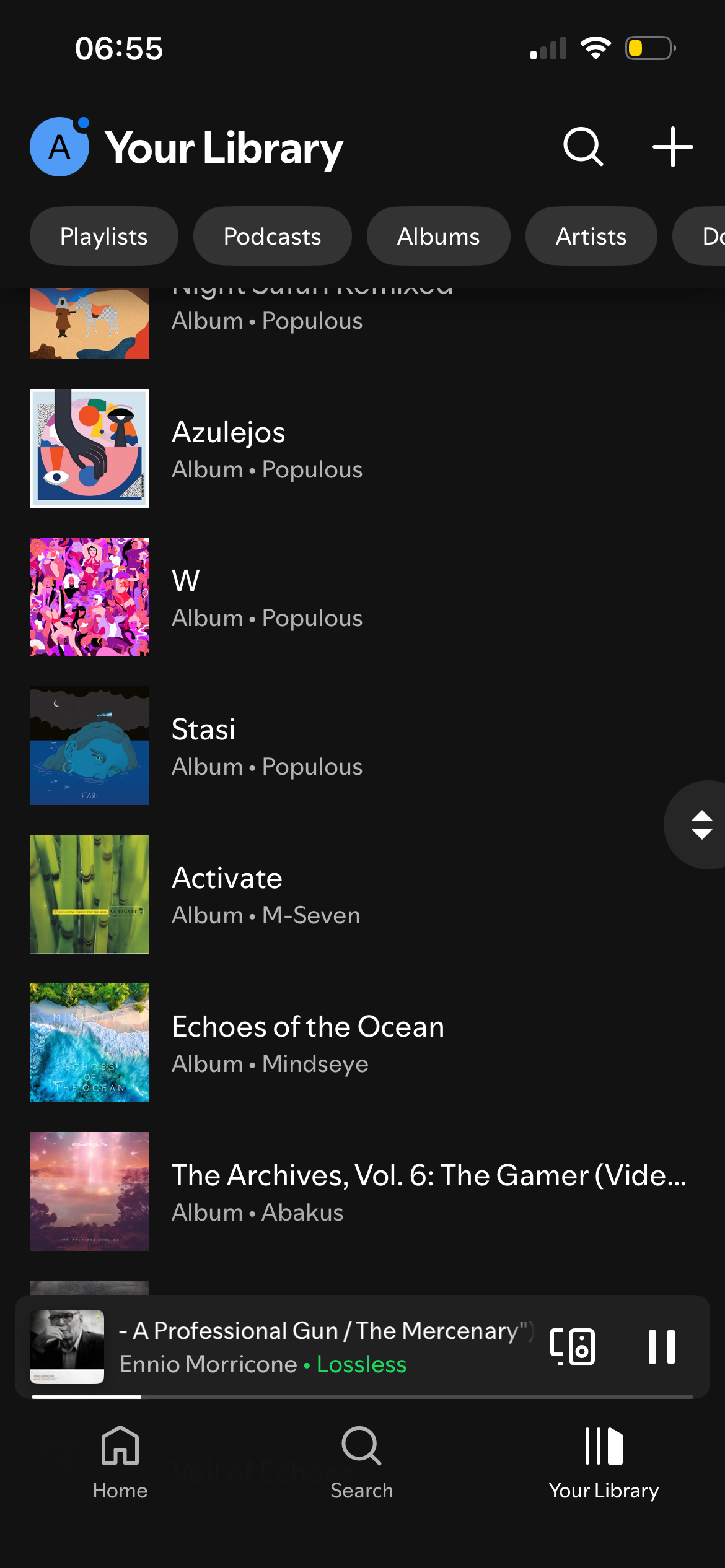The width and height of the screenshot is (725, 1568).
Task: Open the device connect picker
Action: (x=573, y=1346)
